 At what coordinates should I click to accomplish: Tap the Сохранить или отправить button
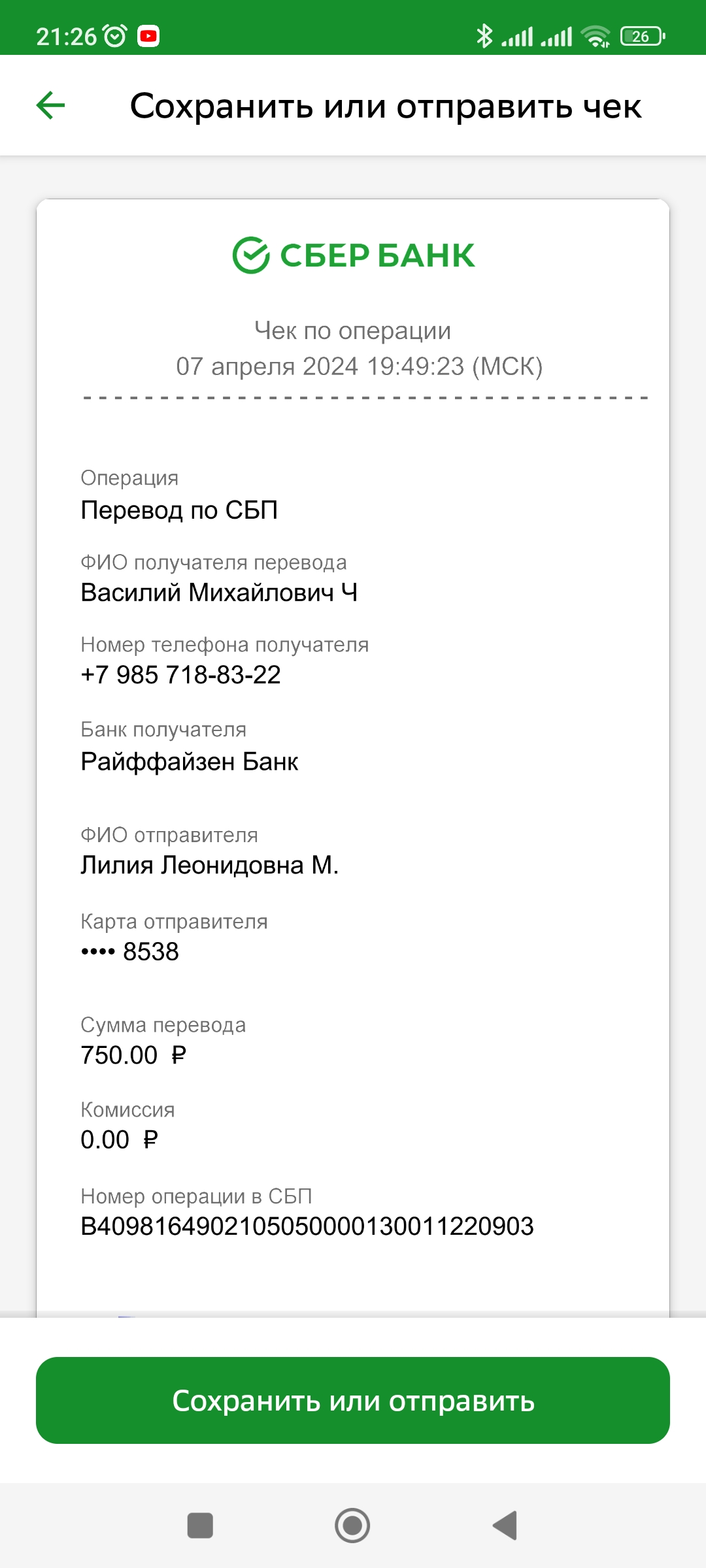353,1400
